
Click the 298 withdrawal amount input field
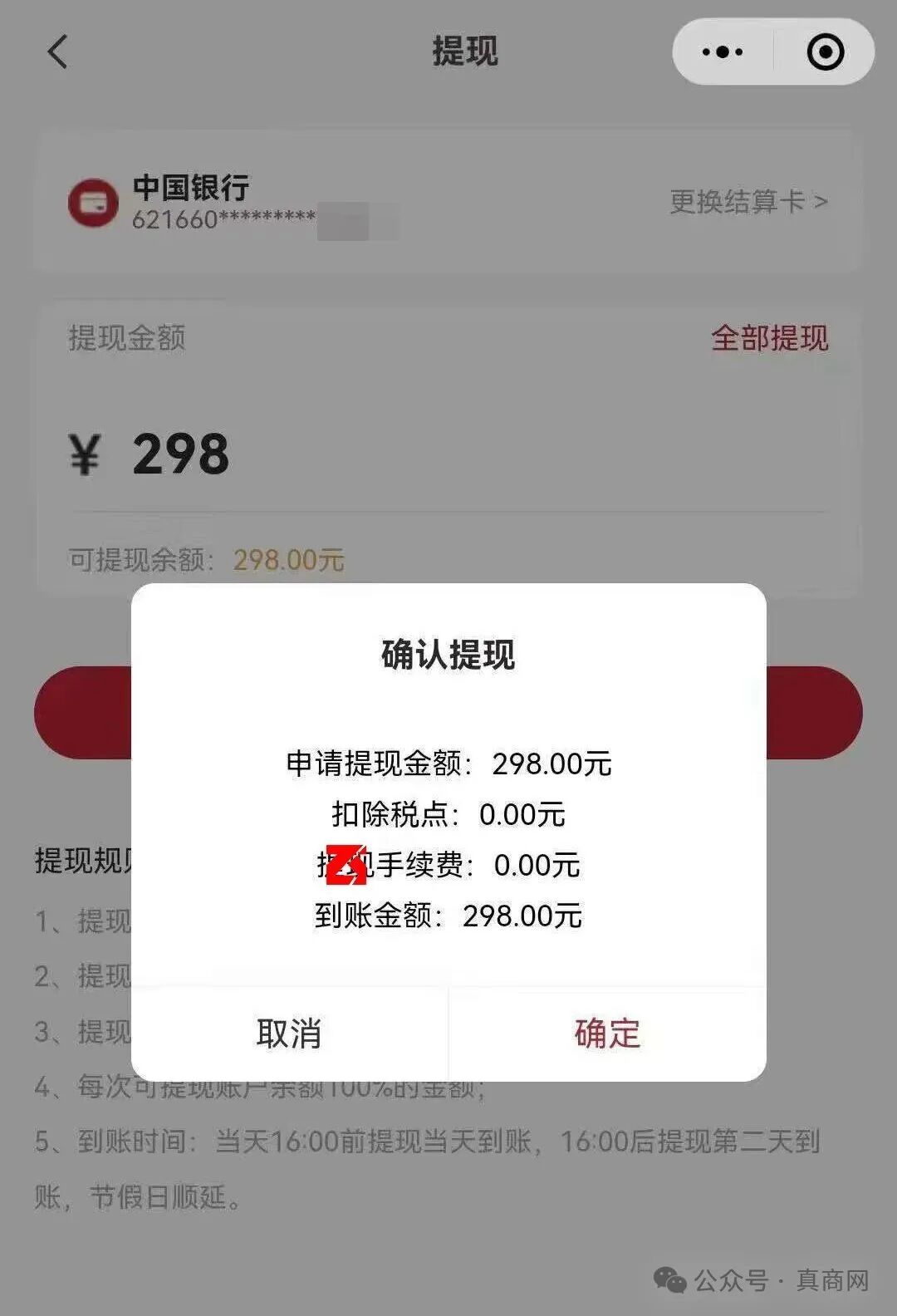pos(179,453)
